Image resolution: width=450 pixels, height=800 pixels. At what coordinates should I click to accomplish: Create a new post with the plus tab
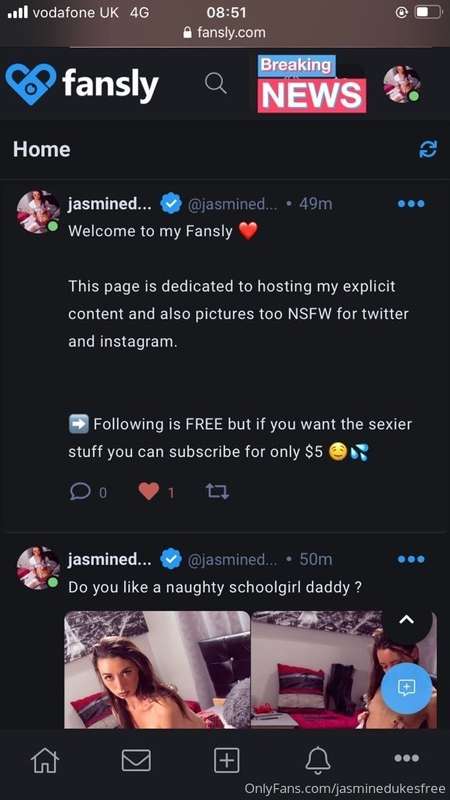pyautogui.click(x=227, y=761)
